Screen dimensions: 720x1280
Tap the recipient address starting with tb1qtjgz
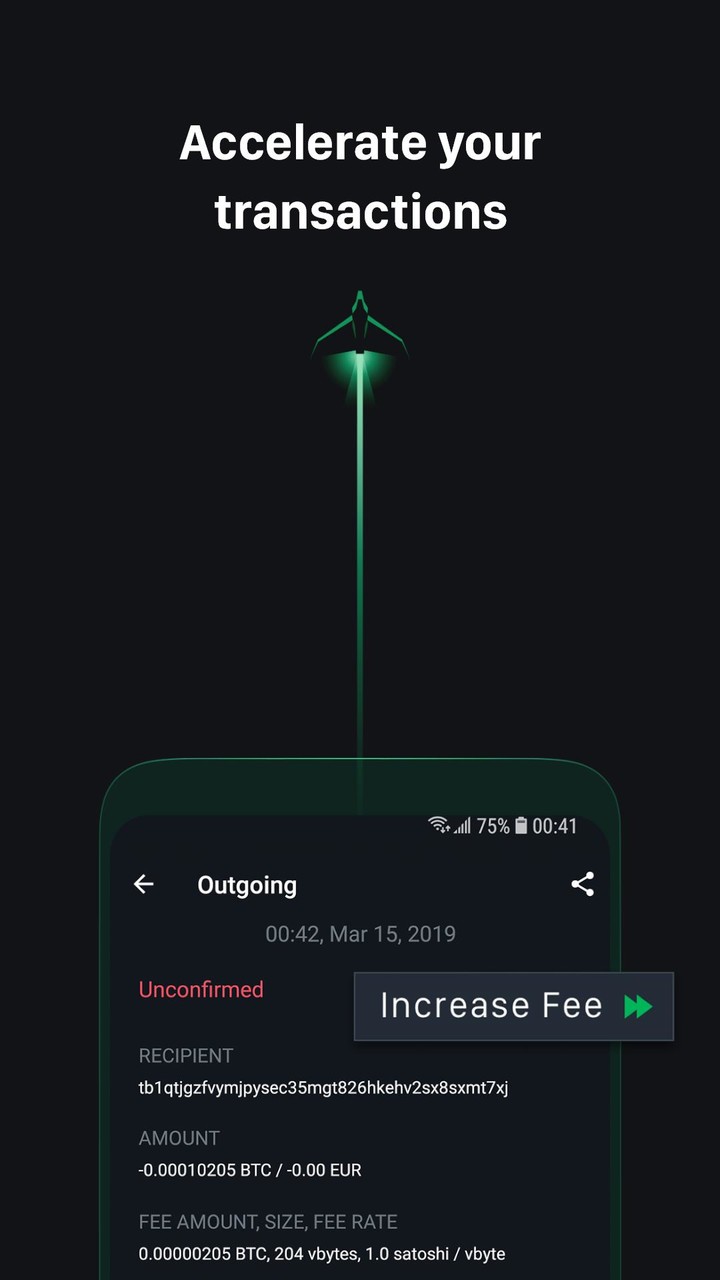(x=322, y=1087)
